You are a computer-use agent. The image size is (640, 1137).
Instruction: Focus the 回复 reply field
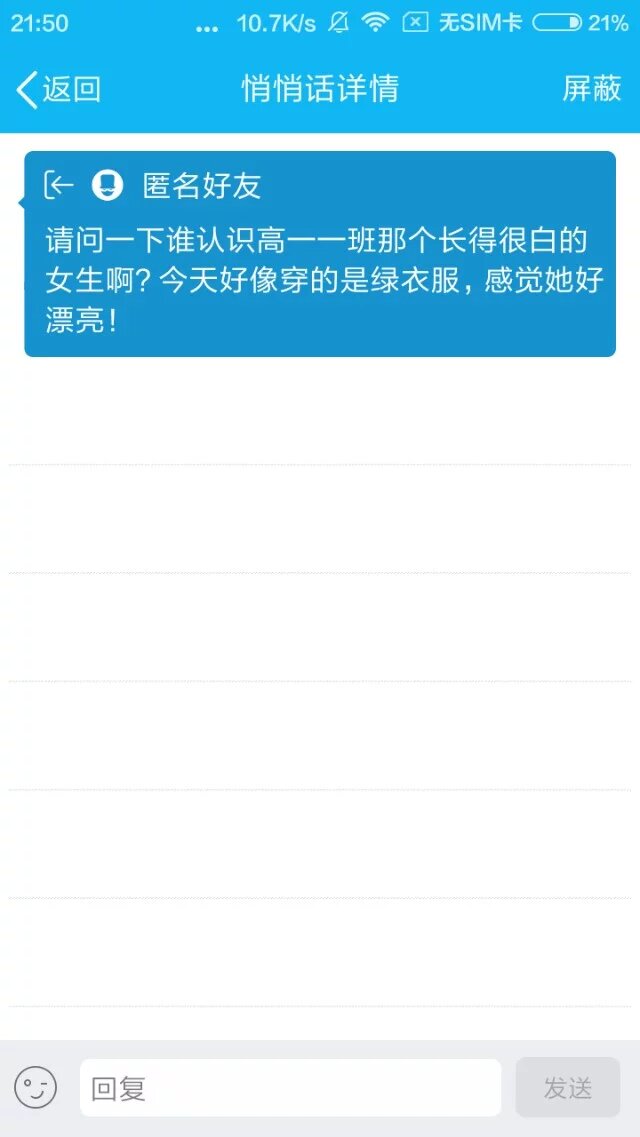pos(290,1087)
